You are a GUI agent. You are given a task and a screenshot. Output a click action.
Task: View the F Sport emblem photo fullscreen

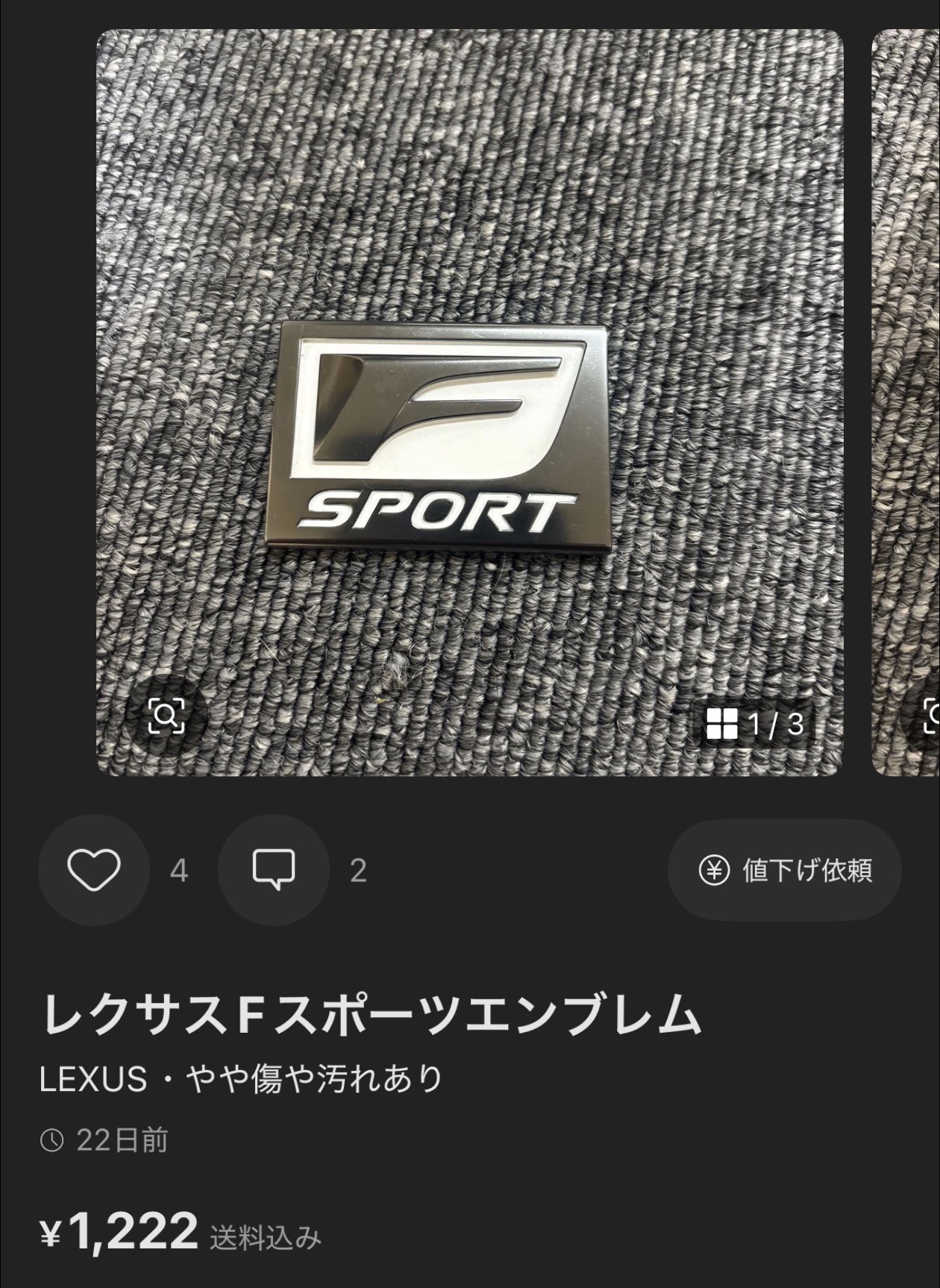pyautogui.click(x=470, y=403)
